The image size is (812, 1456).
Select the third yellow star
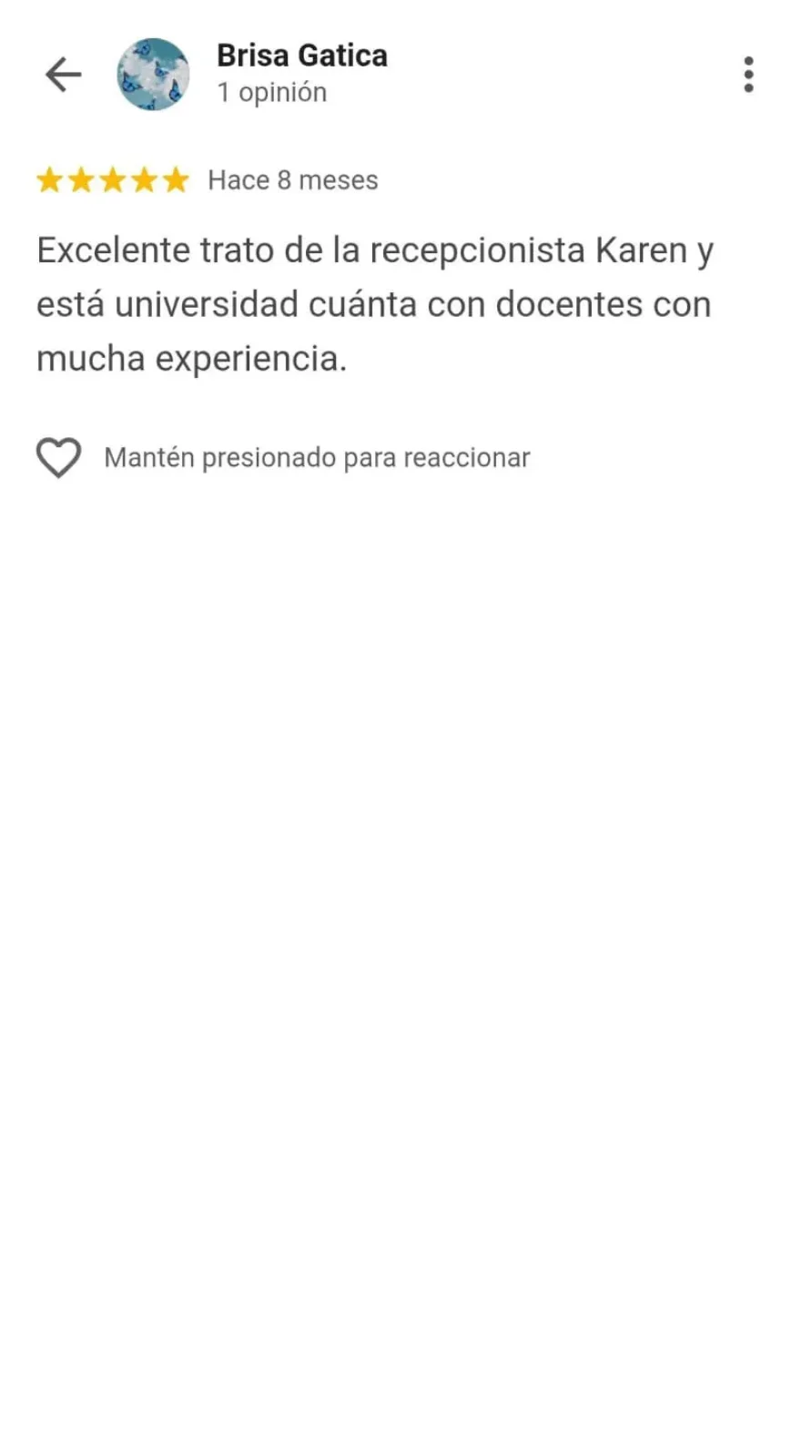pyautogui.click(x=112, y=179)
